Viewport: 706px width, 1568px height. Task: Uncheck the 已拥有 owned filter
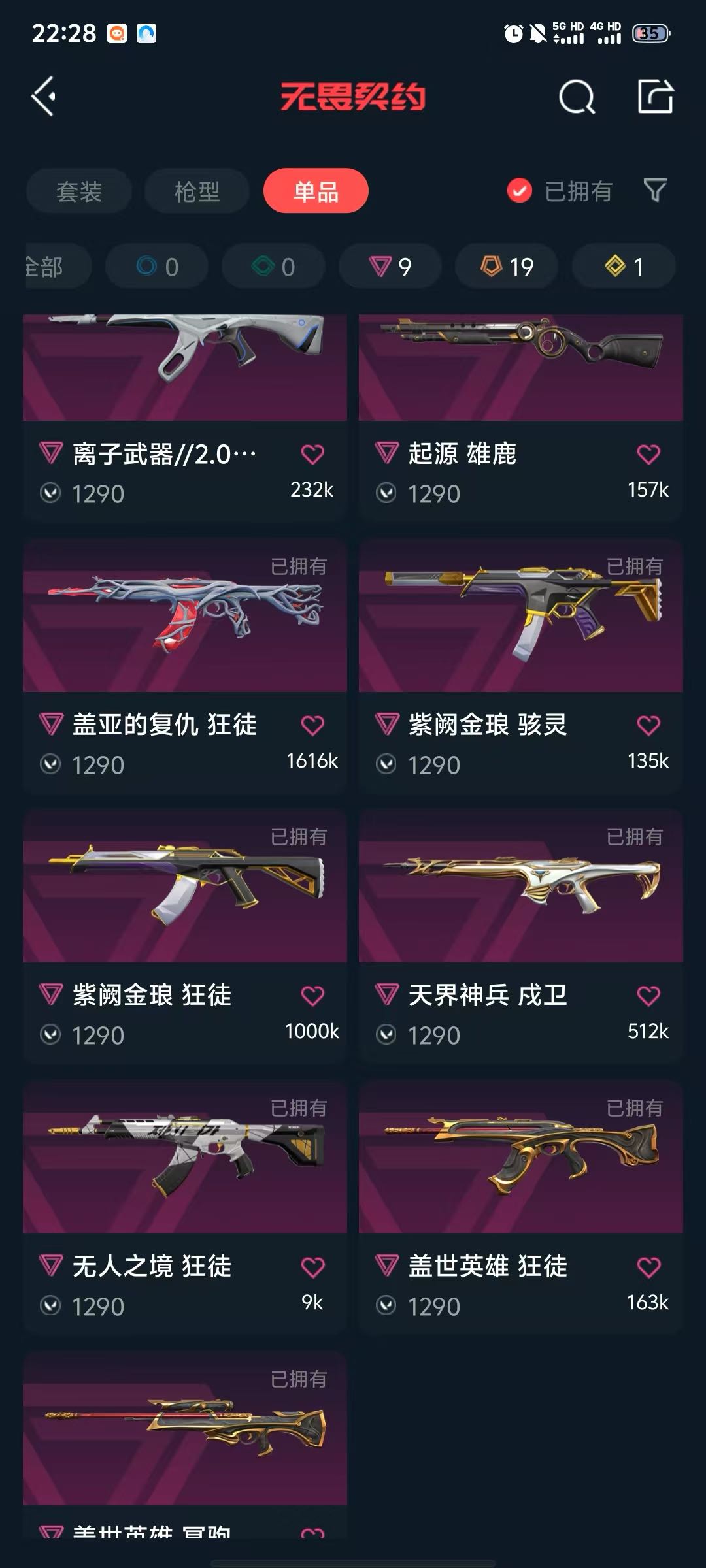pos(520,191)
